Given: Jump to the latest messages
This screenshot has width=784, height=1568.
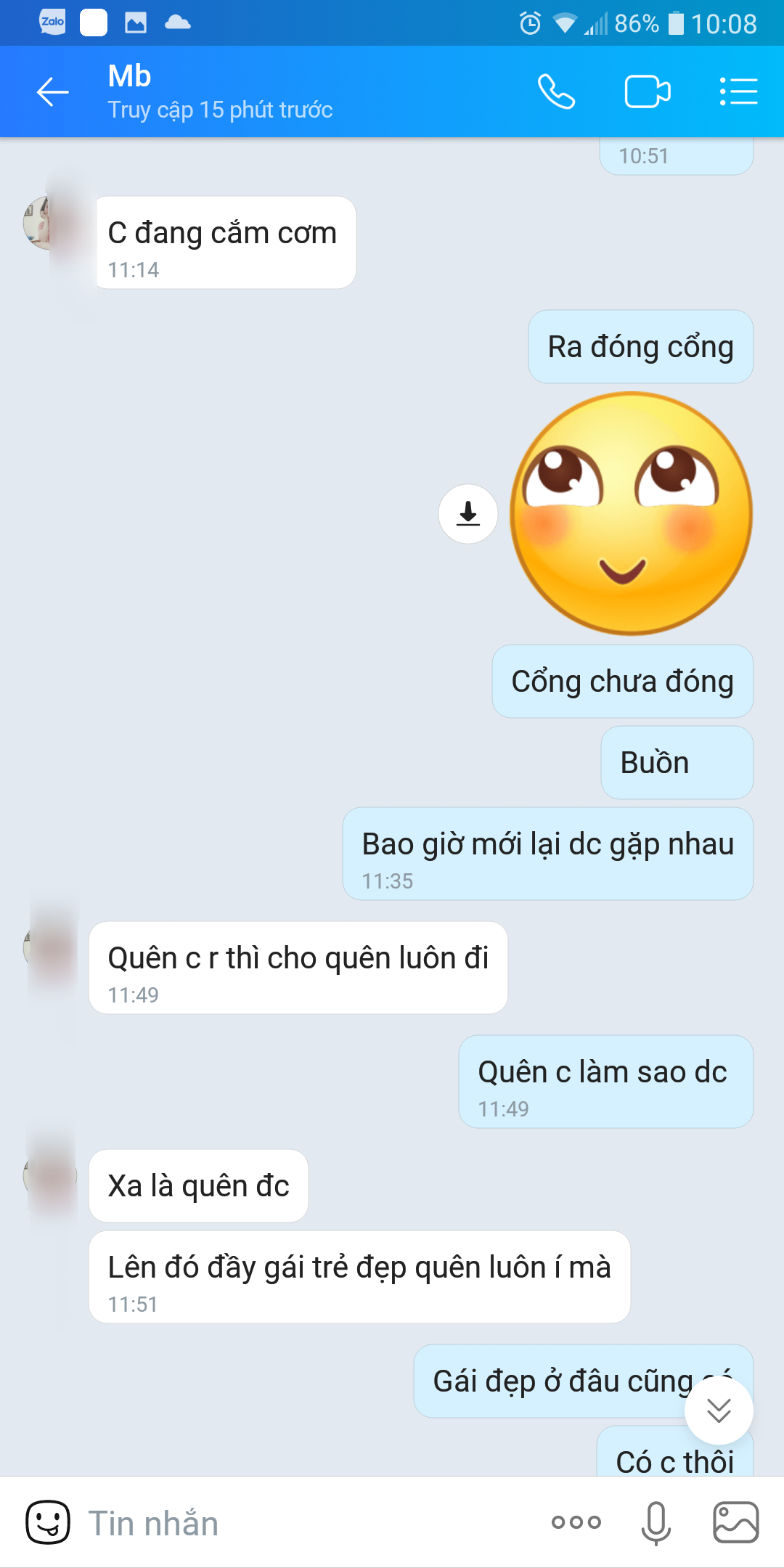Looking at the screenshot, I should [719, 1410].
